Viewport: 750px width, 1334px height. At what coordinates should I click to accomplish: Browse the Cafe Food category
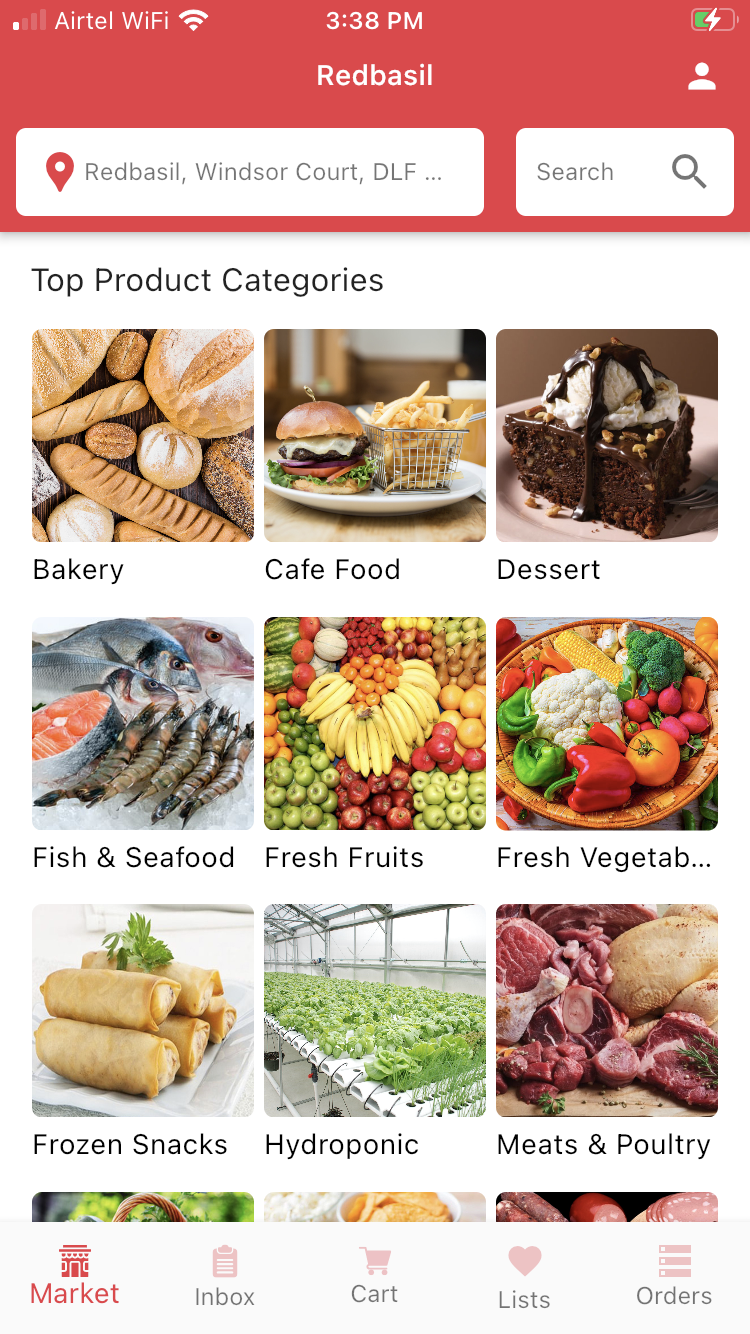click(375, 457)
